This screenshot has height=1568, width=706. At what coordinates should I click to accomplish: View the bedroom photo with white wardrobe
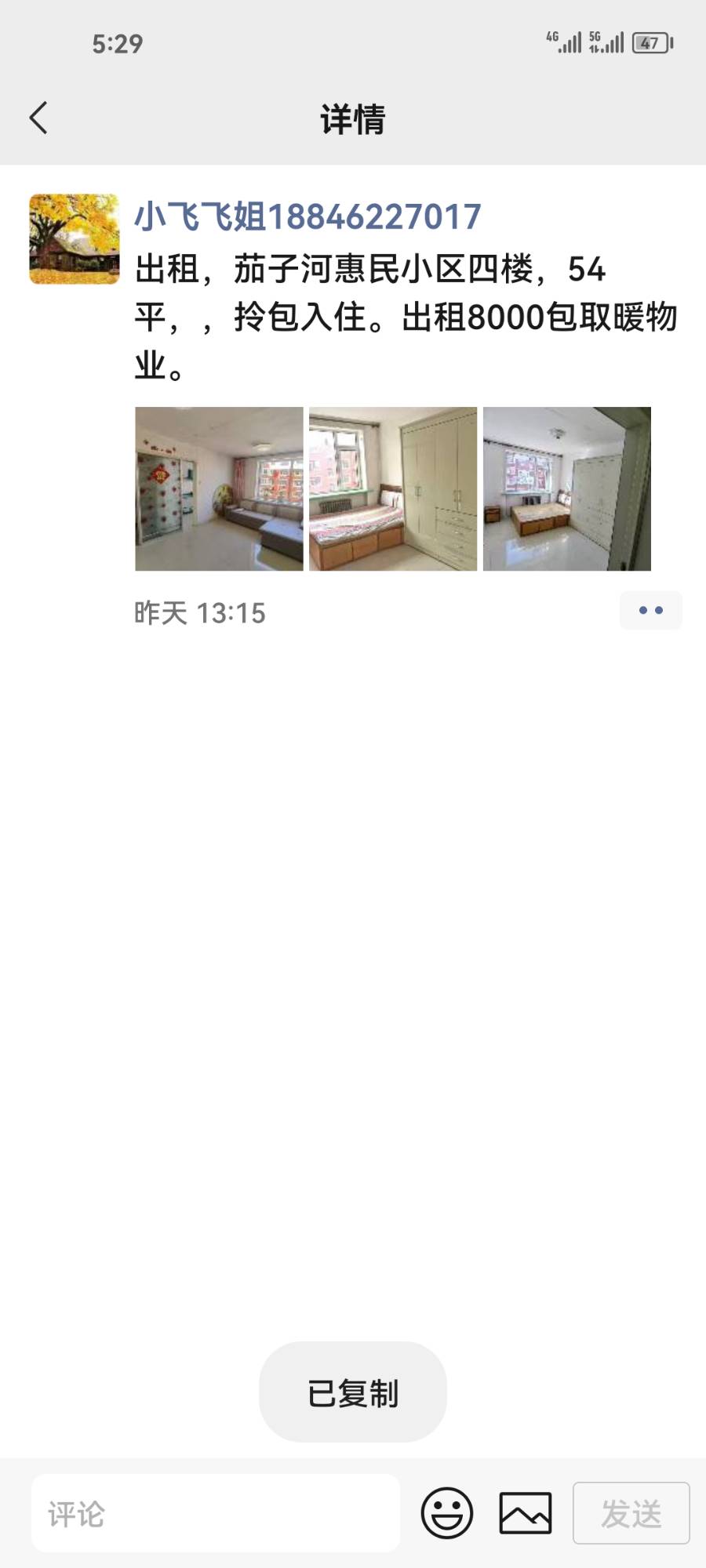coord(566,488)
